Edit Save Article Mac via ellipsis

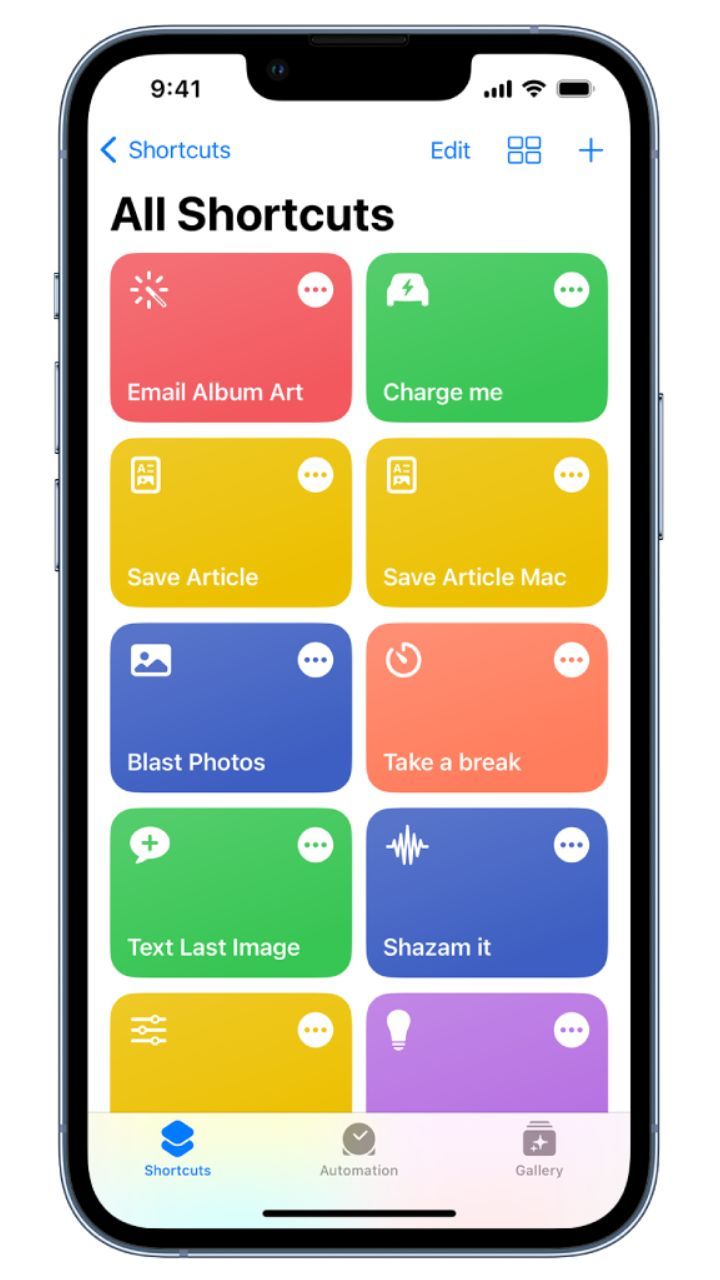(x=572, y=475)
